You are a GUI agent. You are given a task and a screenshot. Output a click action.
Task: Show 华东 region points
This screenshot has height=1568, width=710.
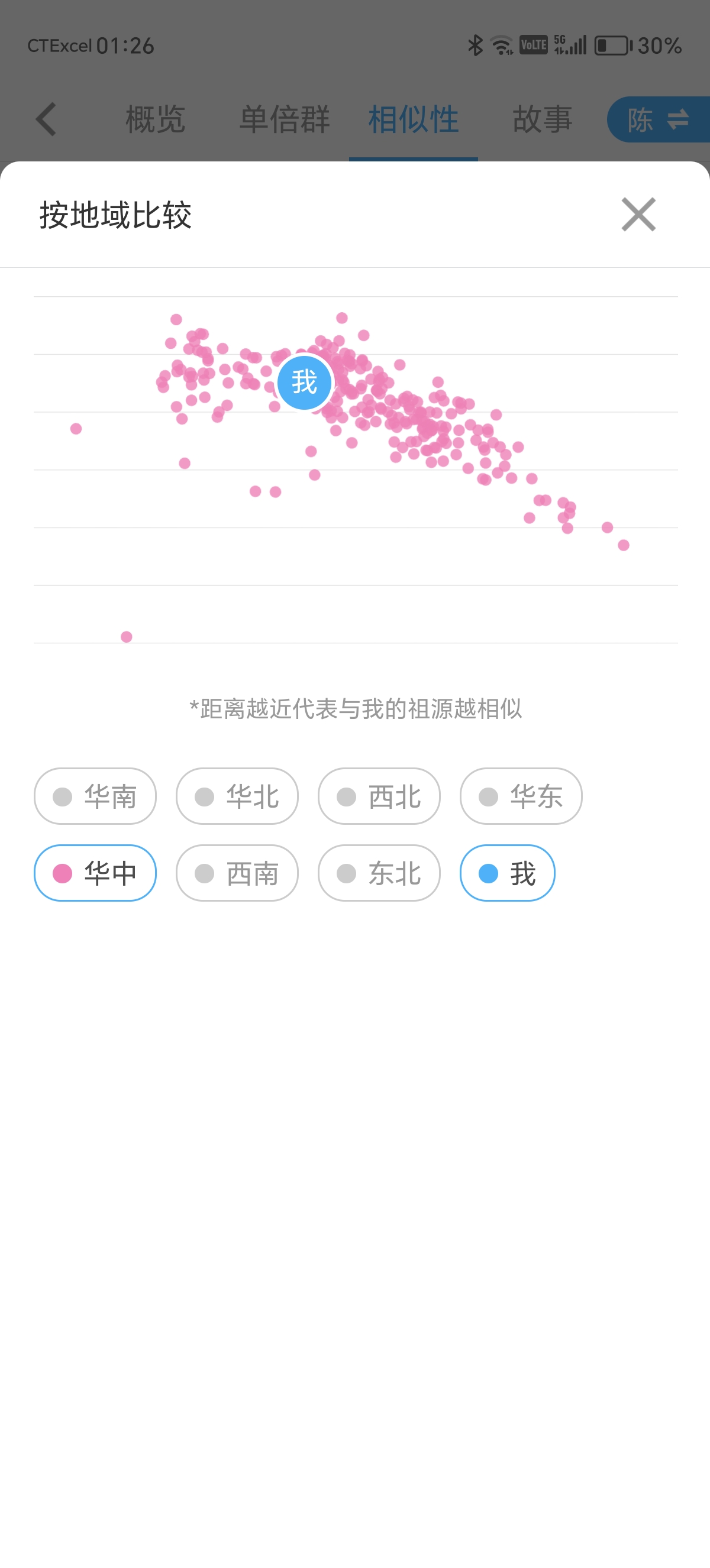coord(521,796)
